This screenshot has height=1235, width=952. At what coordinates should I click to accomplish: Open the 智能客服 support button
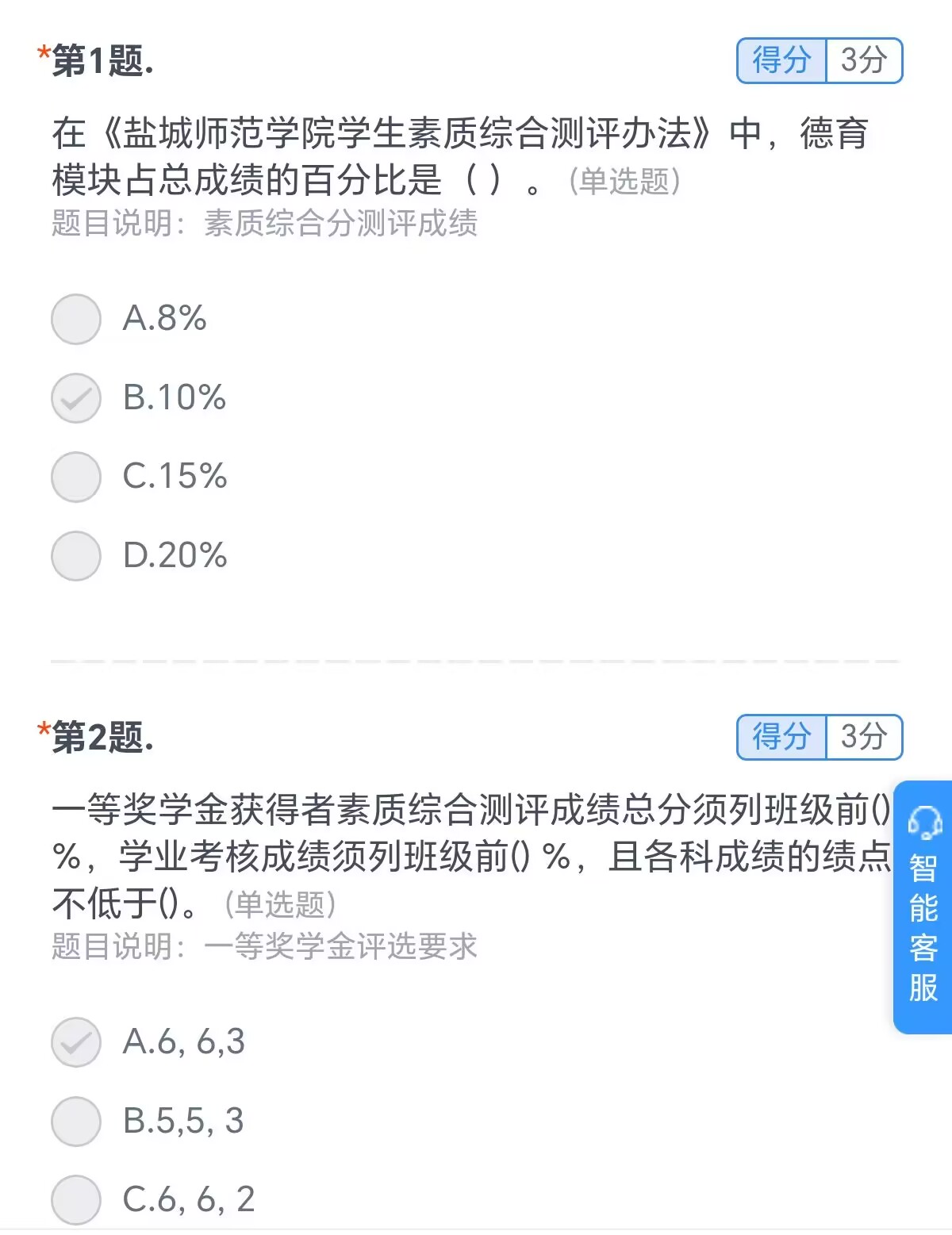tap(923, 907)
